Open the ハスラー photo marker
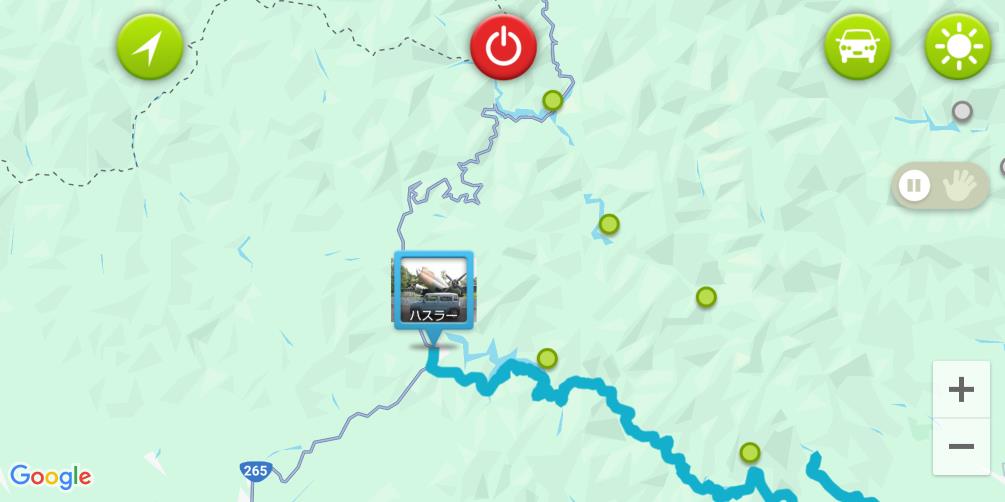The image size is (1005, 502). [x=434, y=291]
